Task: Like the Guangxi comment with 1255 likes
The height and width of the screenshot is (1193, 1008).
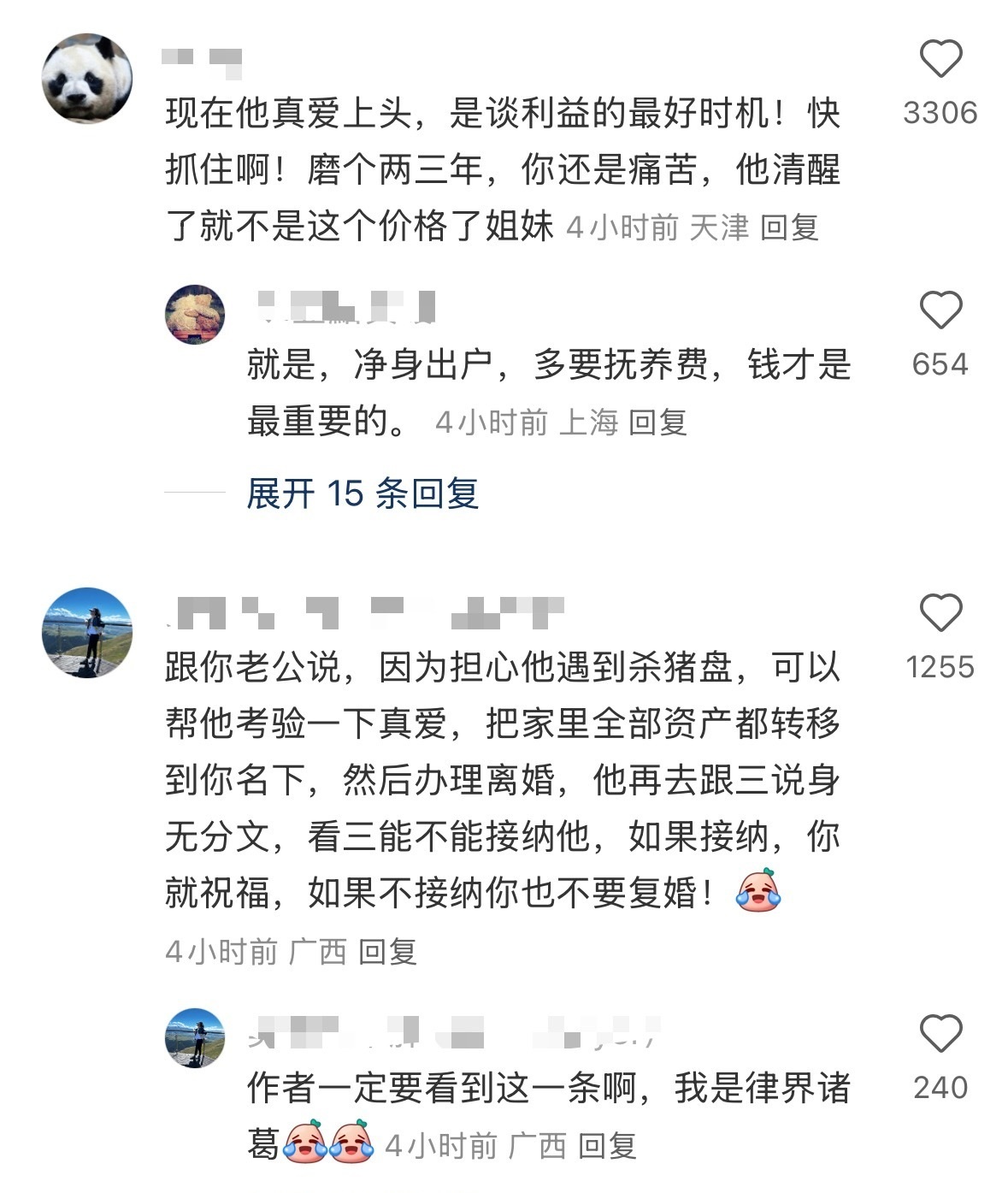Action: pos(940,613)
